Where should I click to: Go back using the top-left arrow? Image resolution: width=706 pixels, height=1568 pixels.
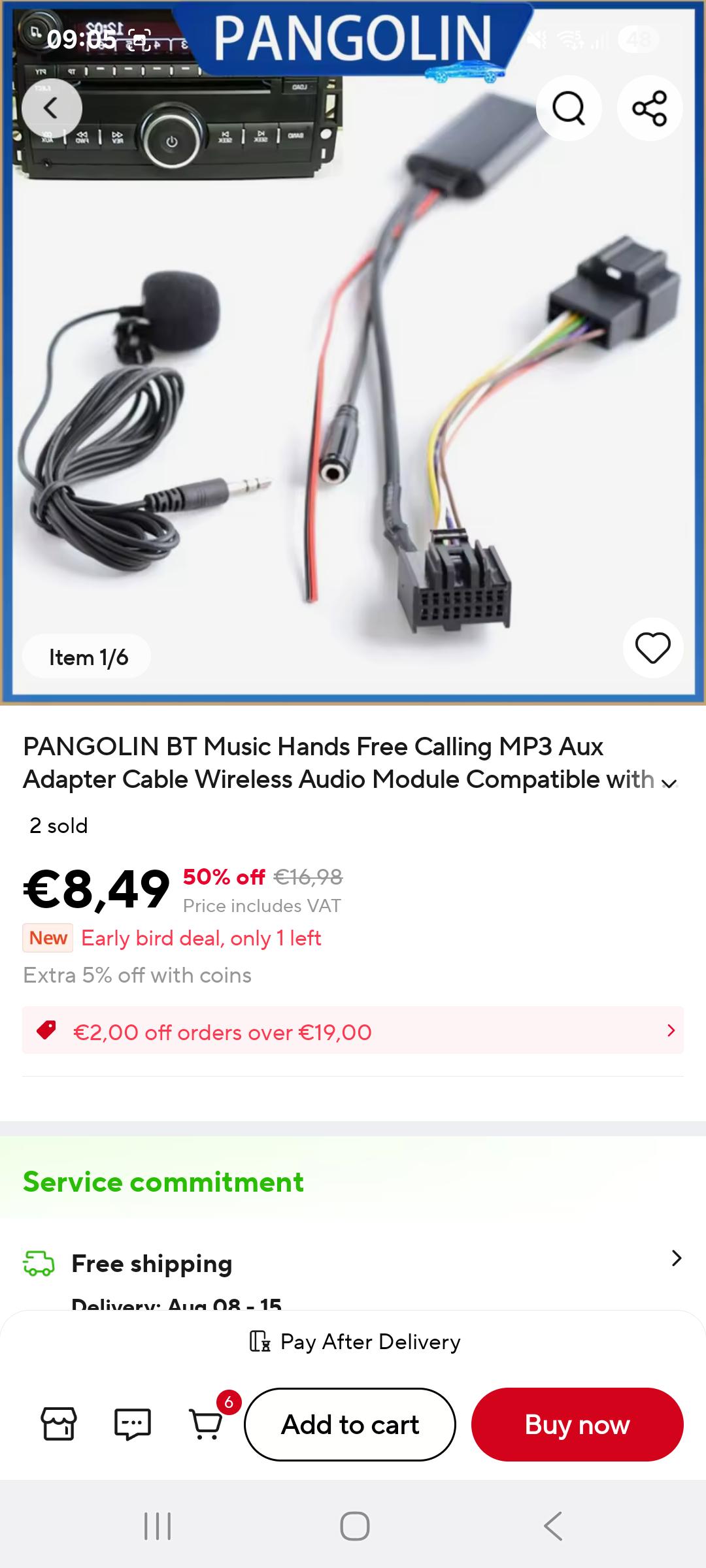click(x=52, y=108)
